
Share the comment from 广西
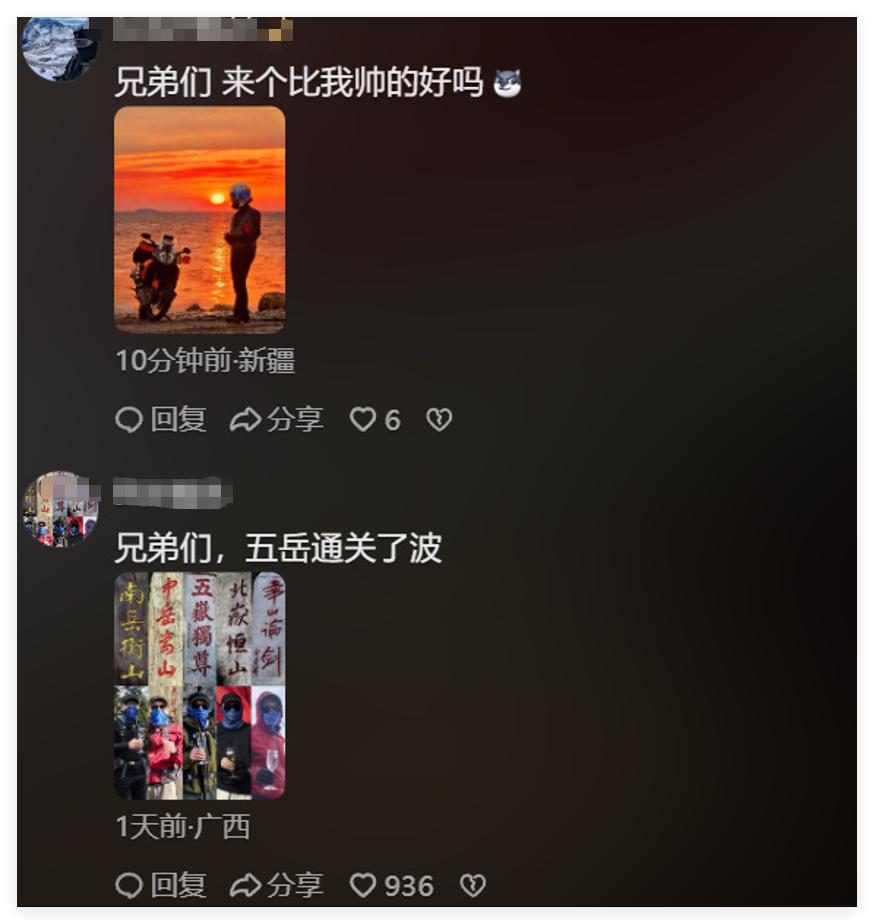[x=277, y=885]
